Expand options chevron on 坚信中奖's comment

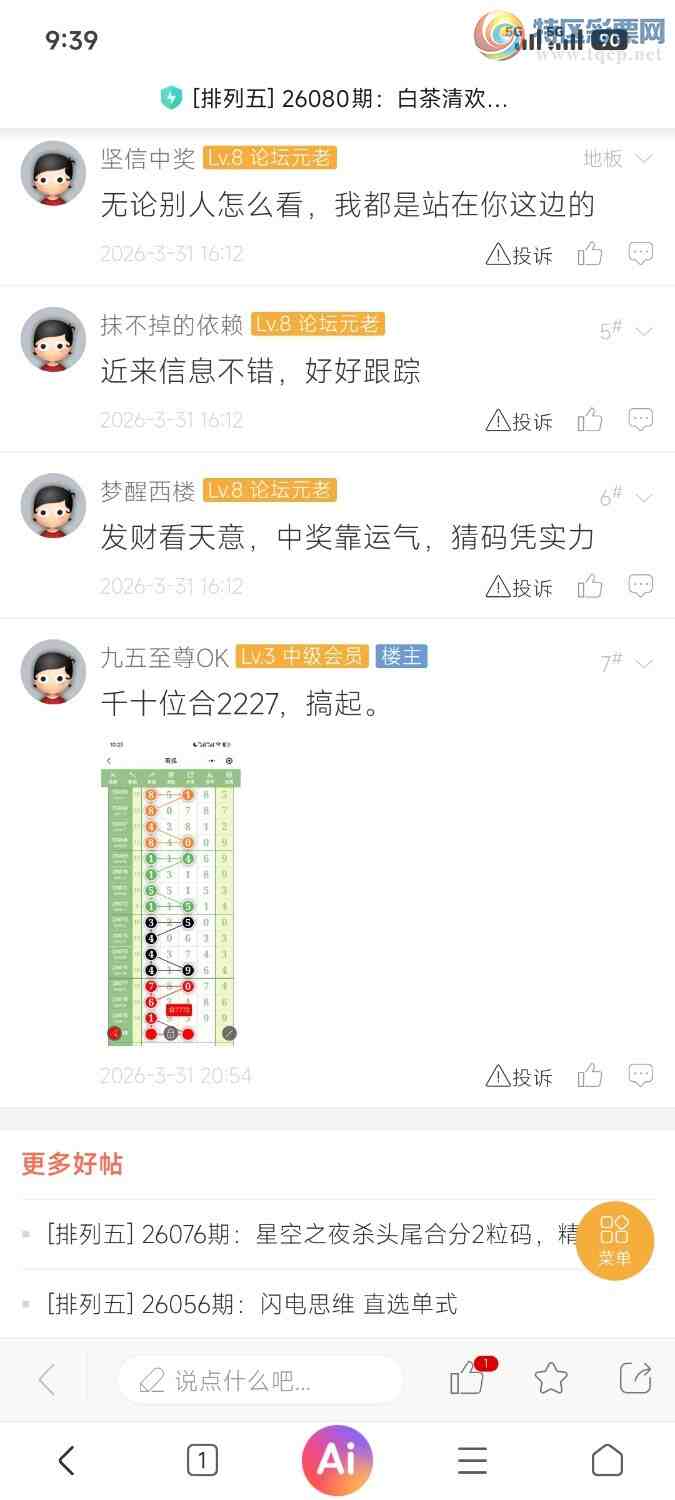pos(644,159)
